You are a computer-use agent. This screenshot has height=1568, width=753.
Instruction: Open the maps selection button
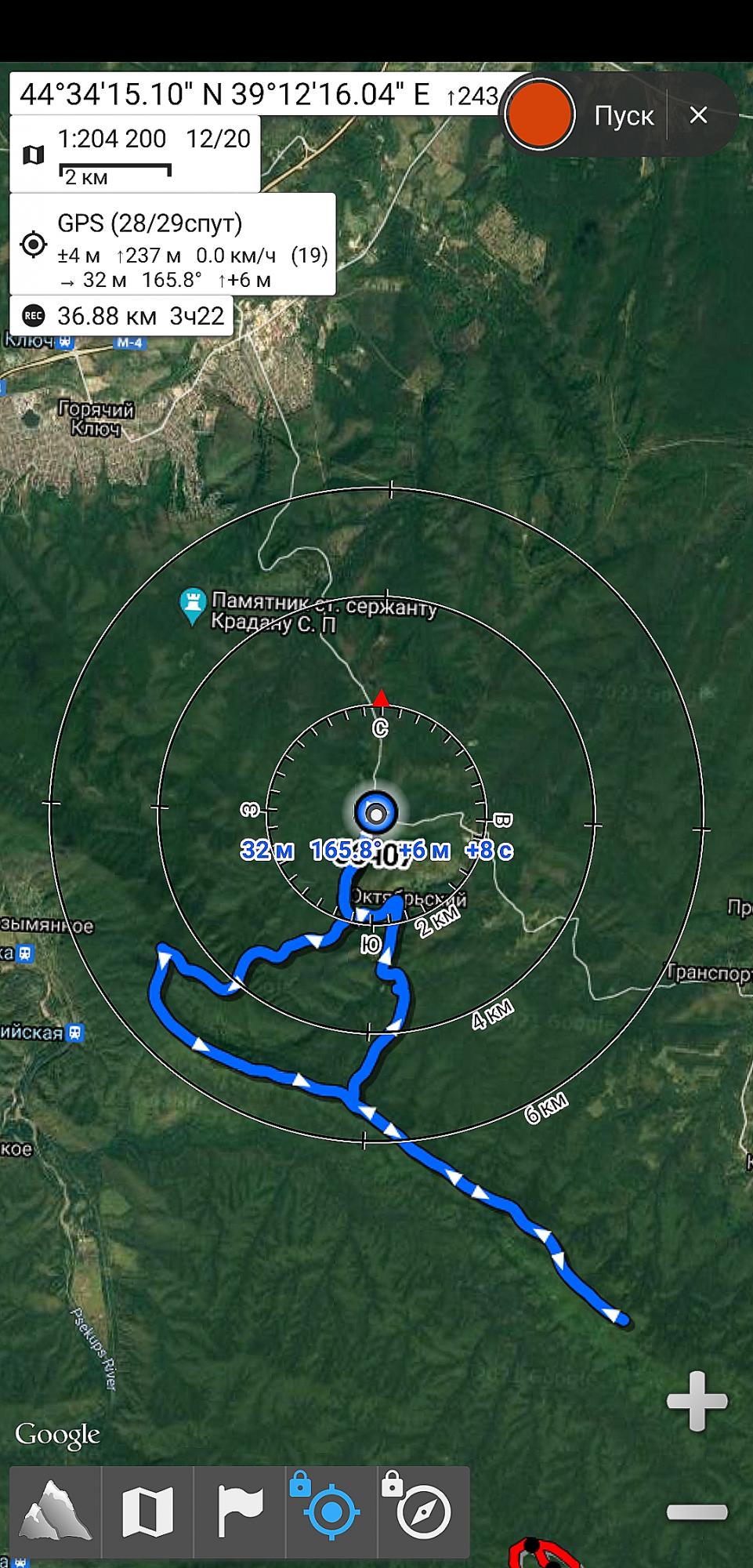coord(147,1511)
